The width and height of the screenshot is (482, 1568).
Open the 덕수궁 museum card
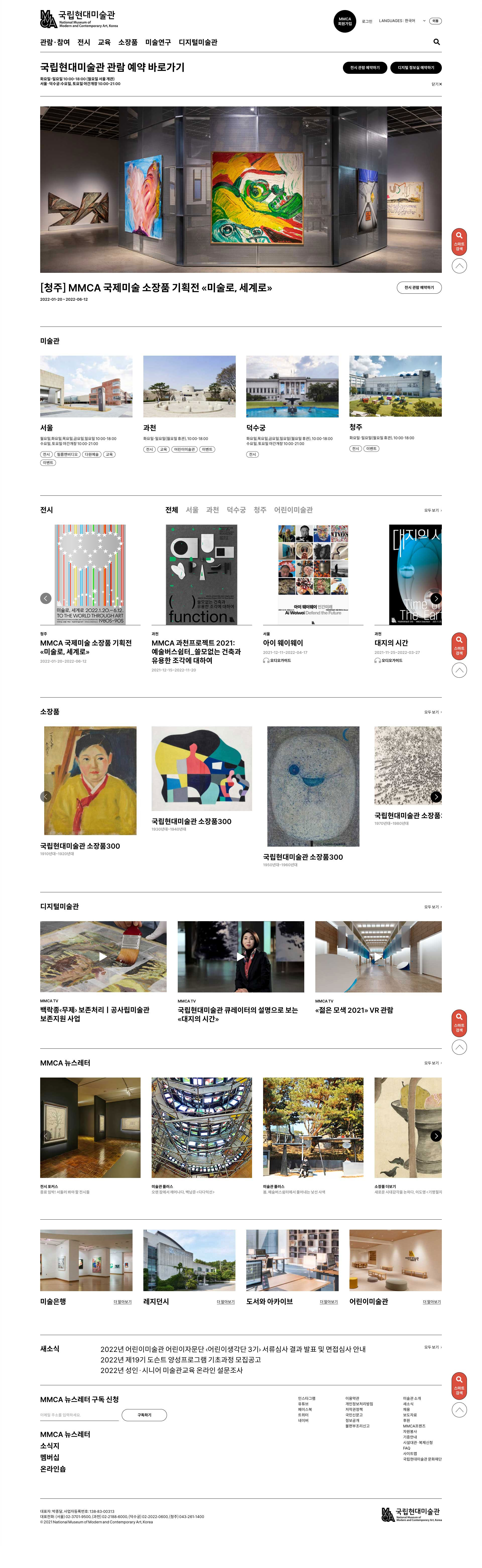tap(292, 387)
